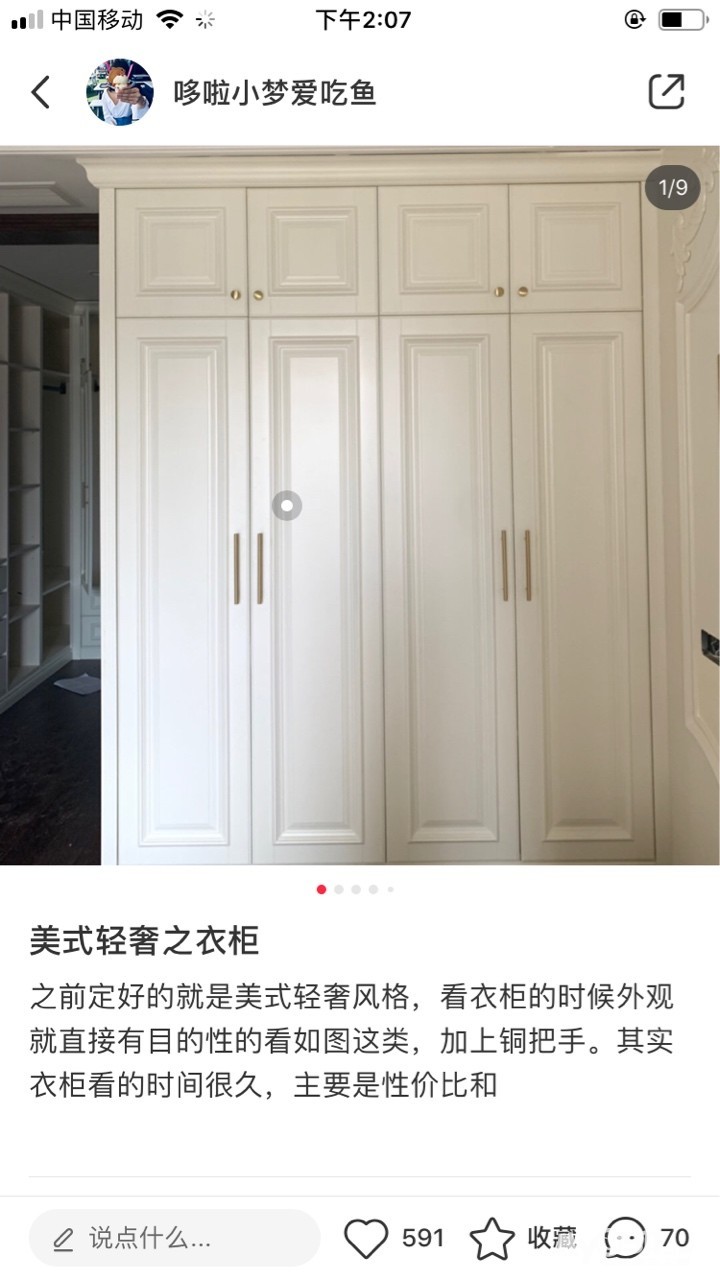Tap the username 哆啦小梦爱吃鱼
720x1280 pixels.
[275, 93]
